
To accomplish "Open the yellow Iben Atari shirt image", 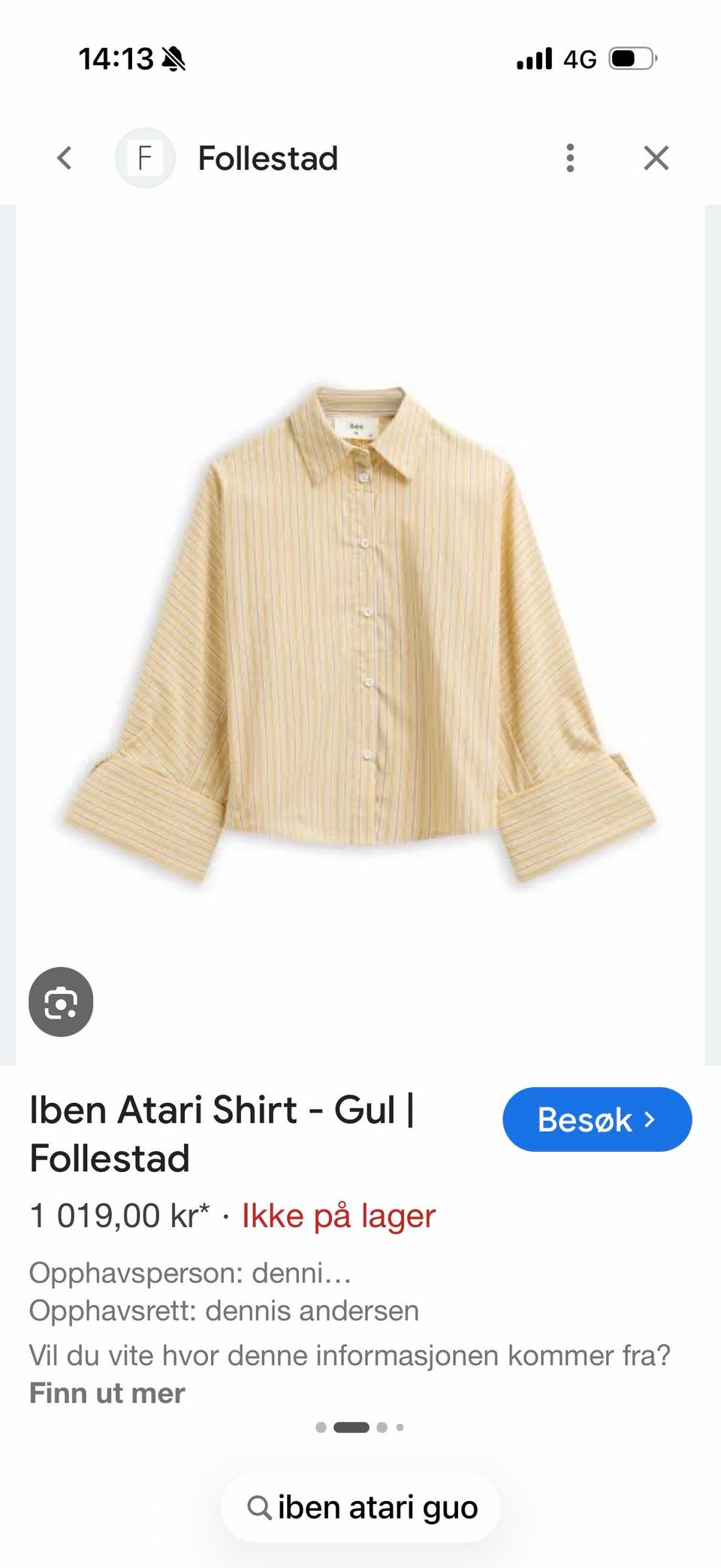I will point(360,635).
